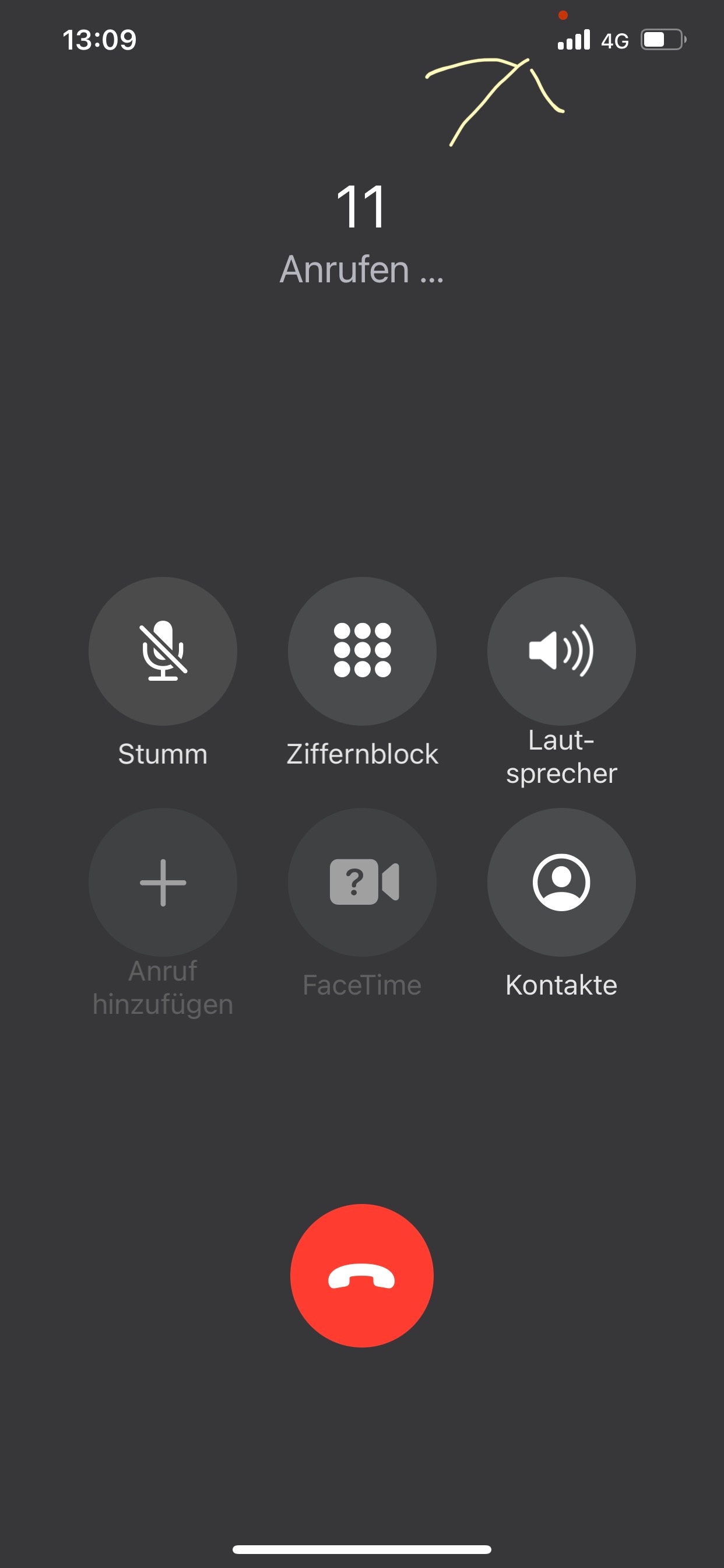The width and height of the screenshot is (724, 1568).
Task: Open Kontakte during the call
Action: click(561, 882)
